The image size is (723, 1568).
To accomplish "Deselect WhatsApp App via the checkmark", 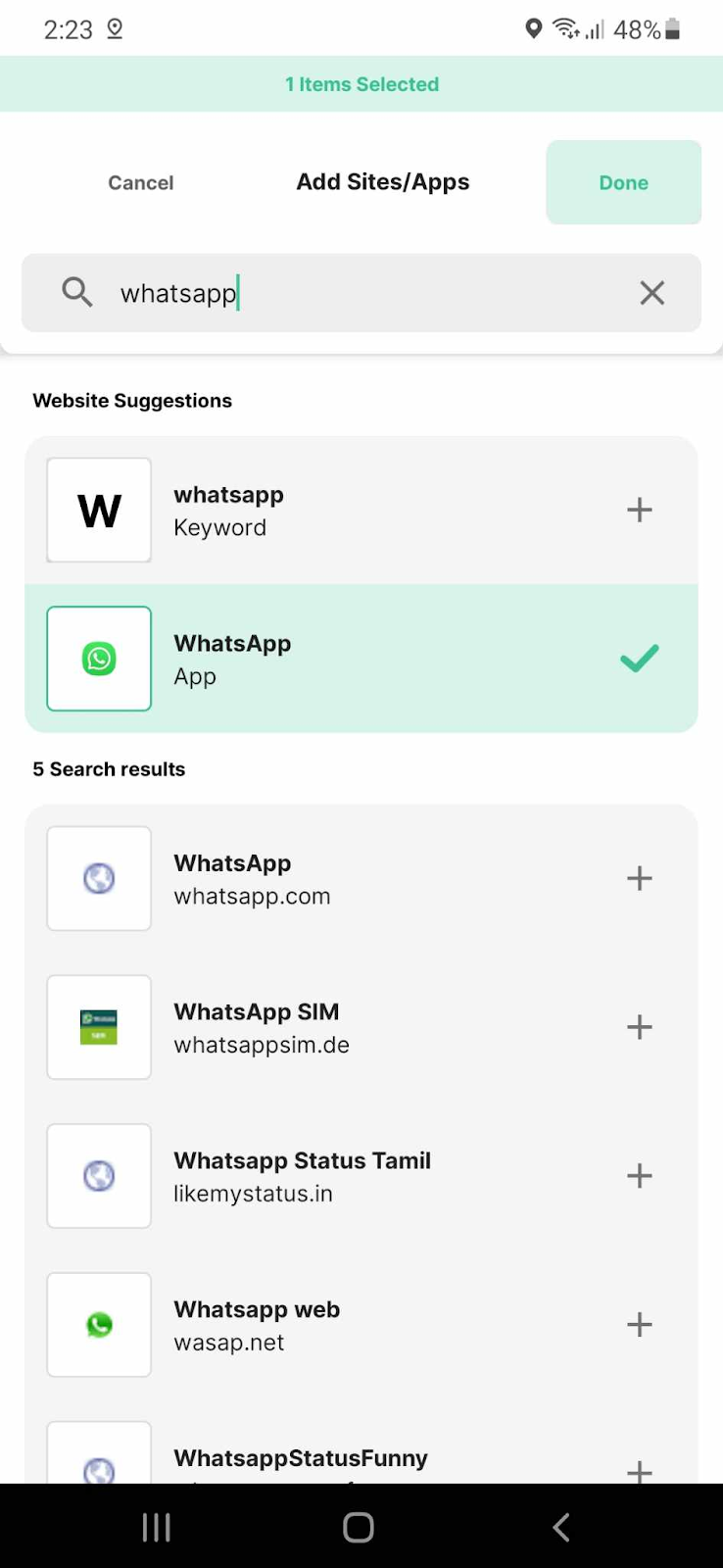I will [640, 658].
